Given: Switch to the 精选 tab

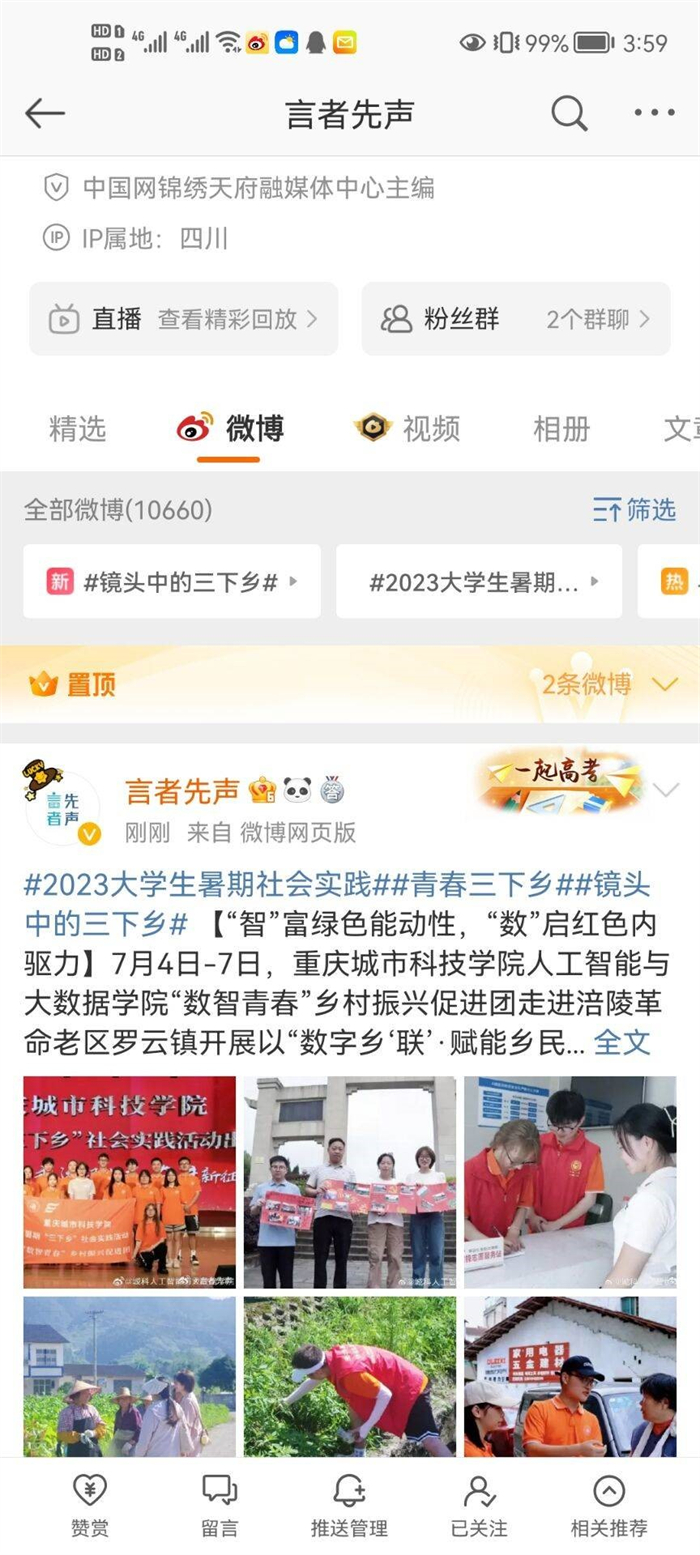Looking at the screenshot, I should pyautogui.click(x=77, y=429).
